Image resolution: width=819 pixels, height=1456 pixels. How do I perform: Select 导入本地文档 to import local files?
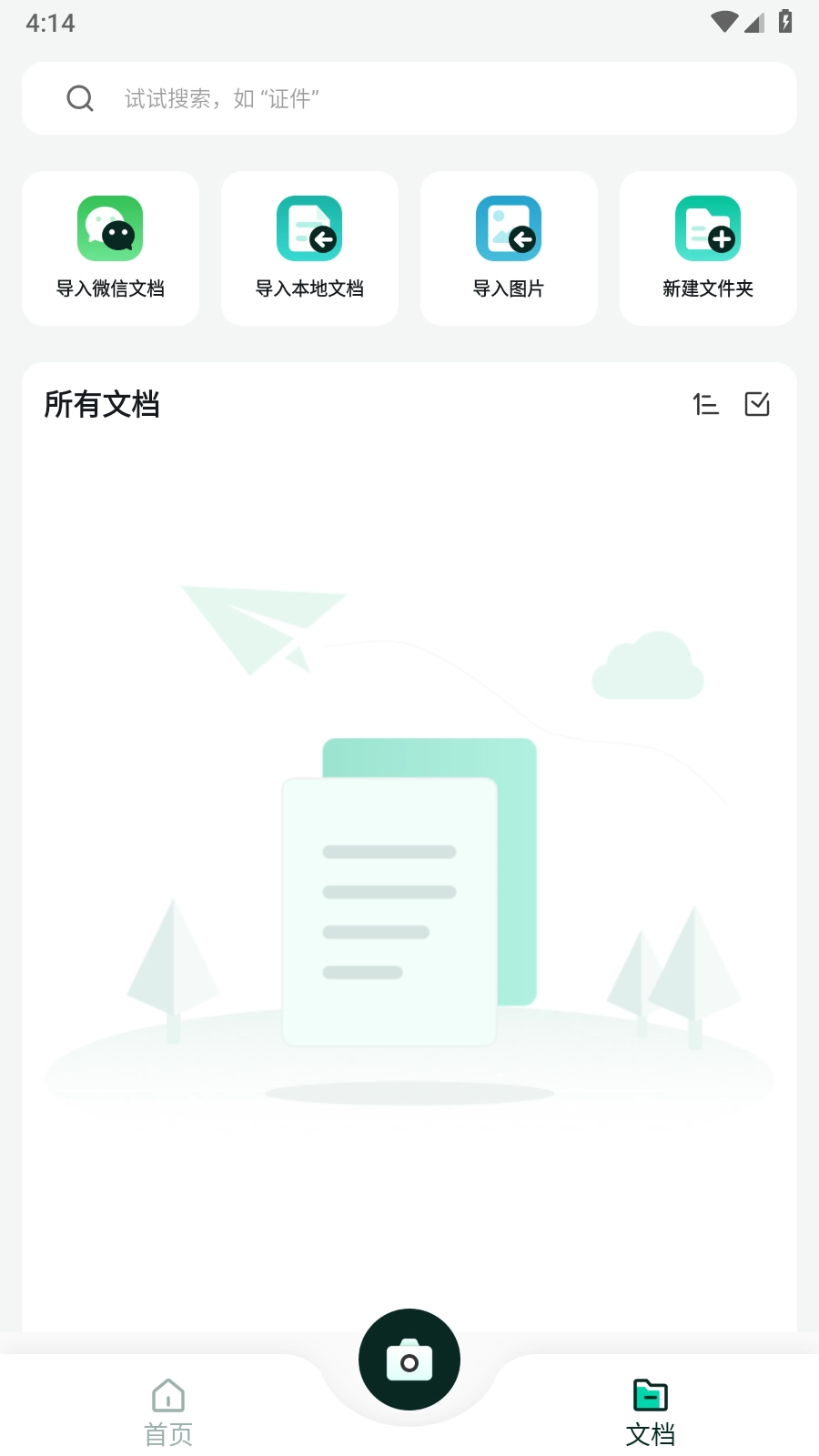[x=309, y=248]
